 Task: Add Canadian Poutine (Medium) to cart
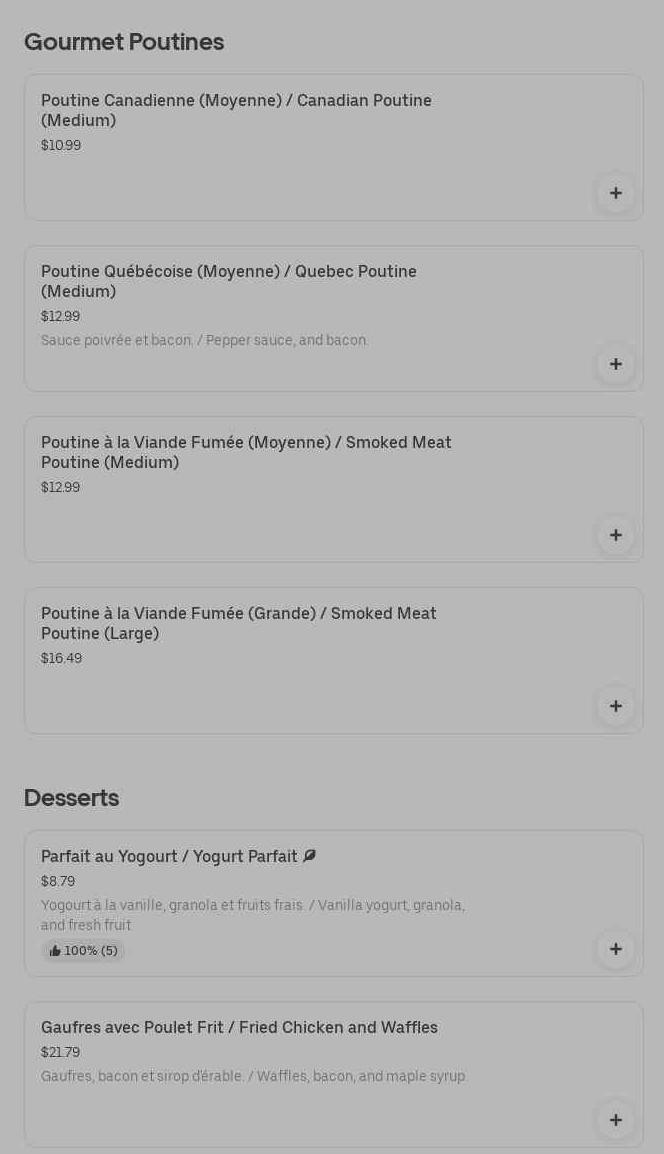click(615, 193)
